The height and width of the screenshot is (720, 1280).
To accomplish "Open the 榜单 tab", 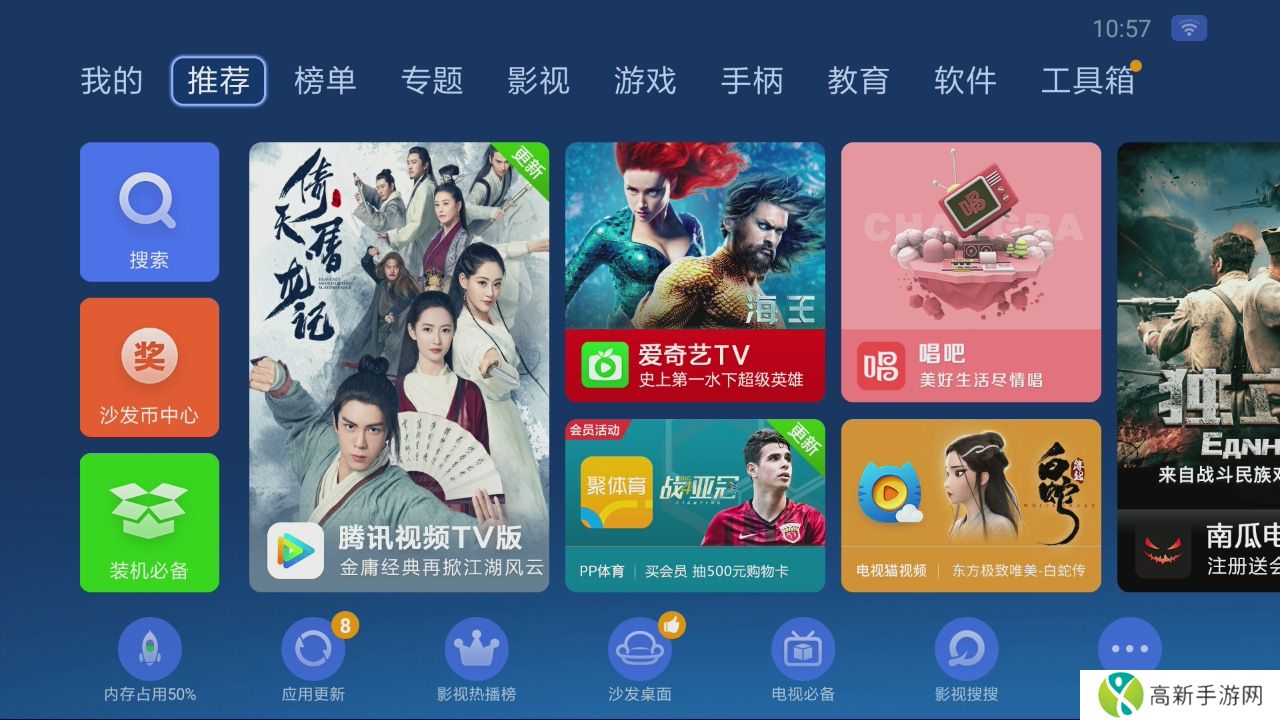I will pyautogui.click(x=325, y=81).
